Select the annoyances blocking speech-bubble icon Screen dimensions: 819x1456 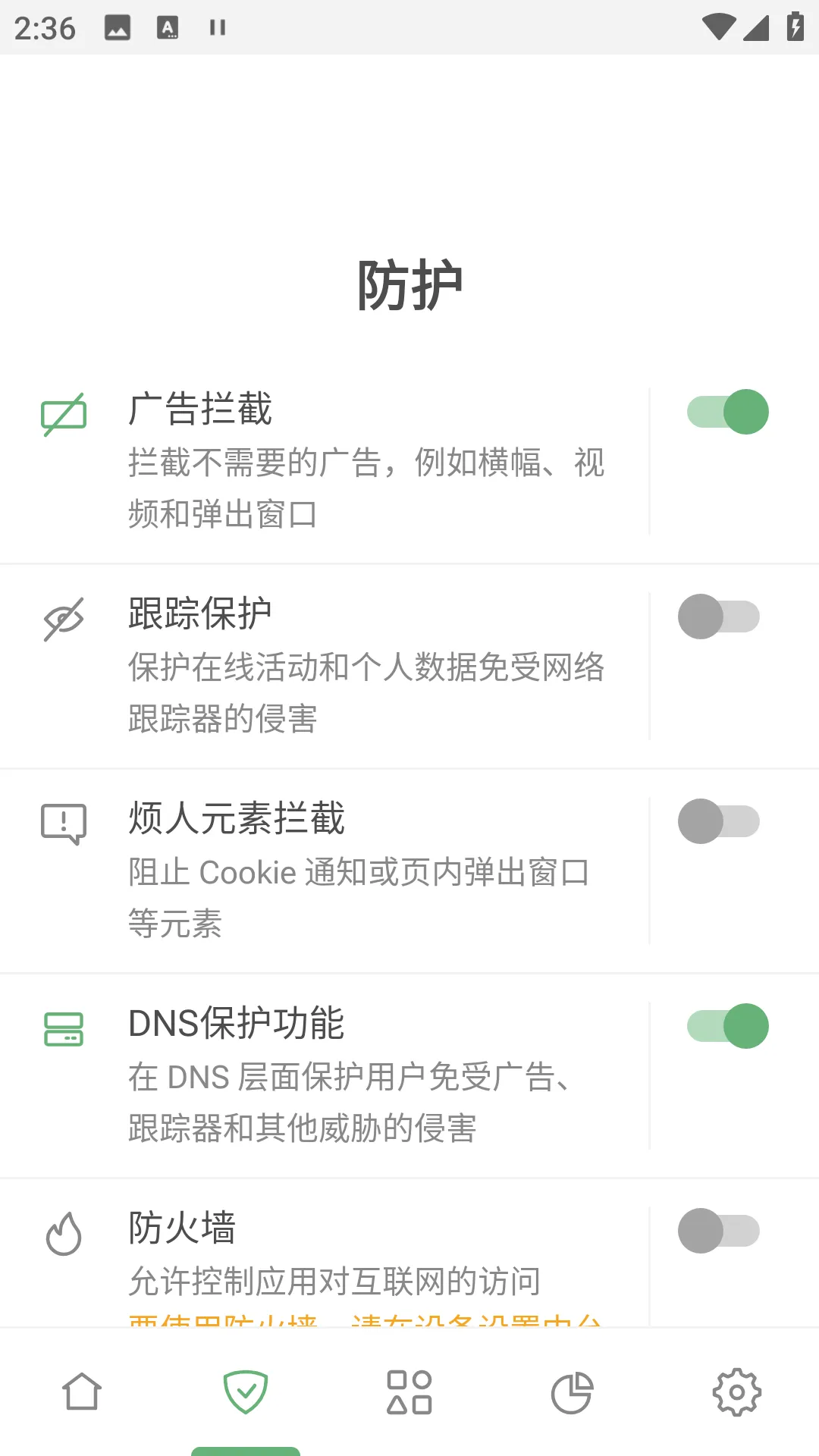[64, 821]
